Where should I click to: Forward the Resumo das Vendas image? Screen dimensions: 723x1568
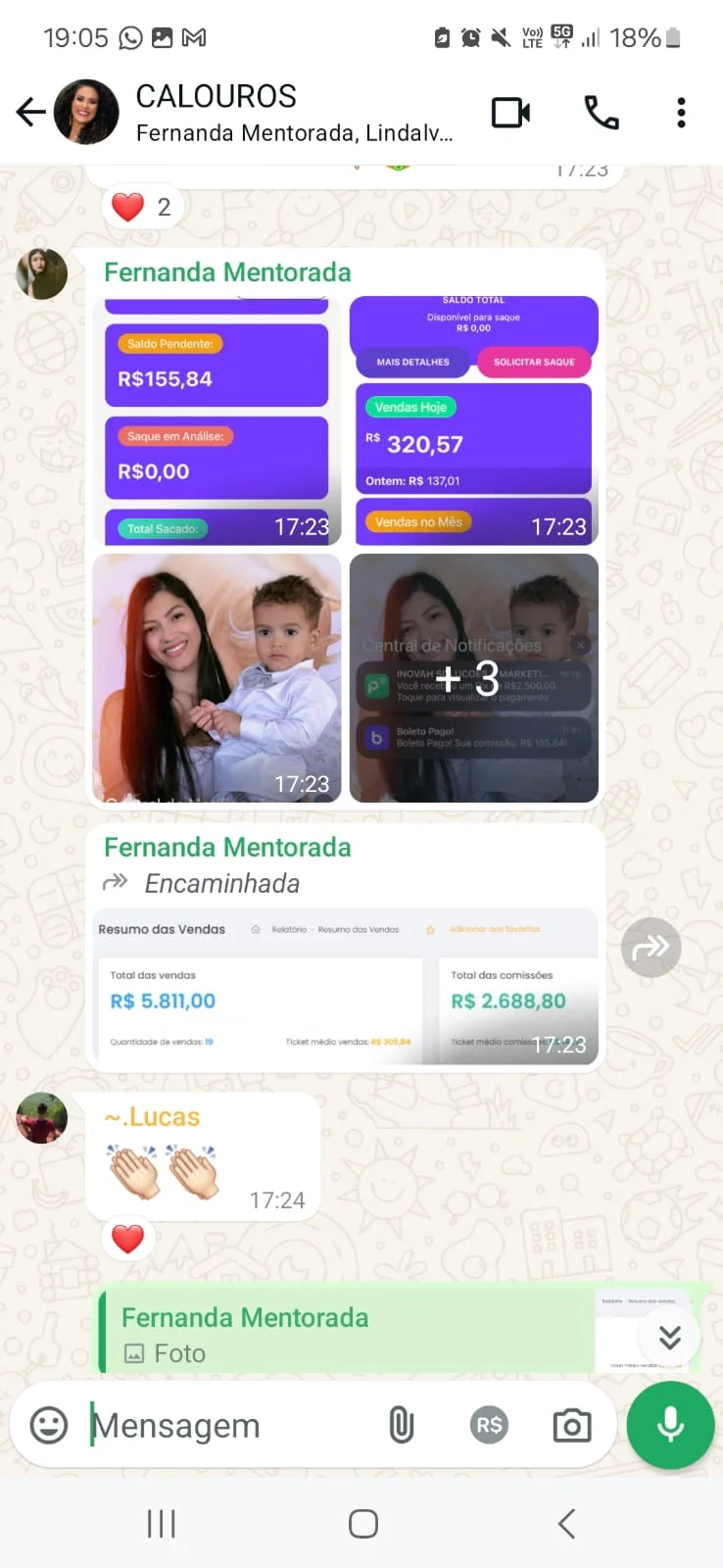651,948
